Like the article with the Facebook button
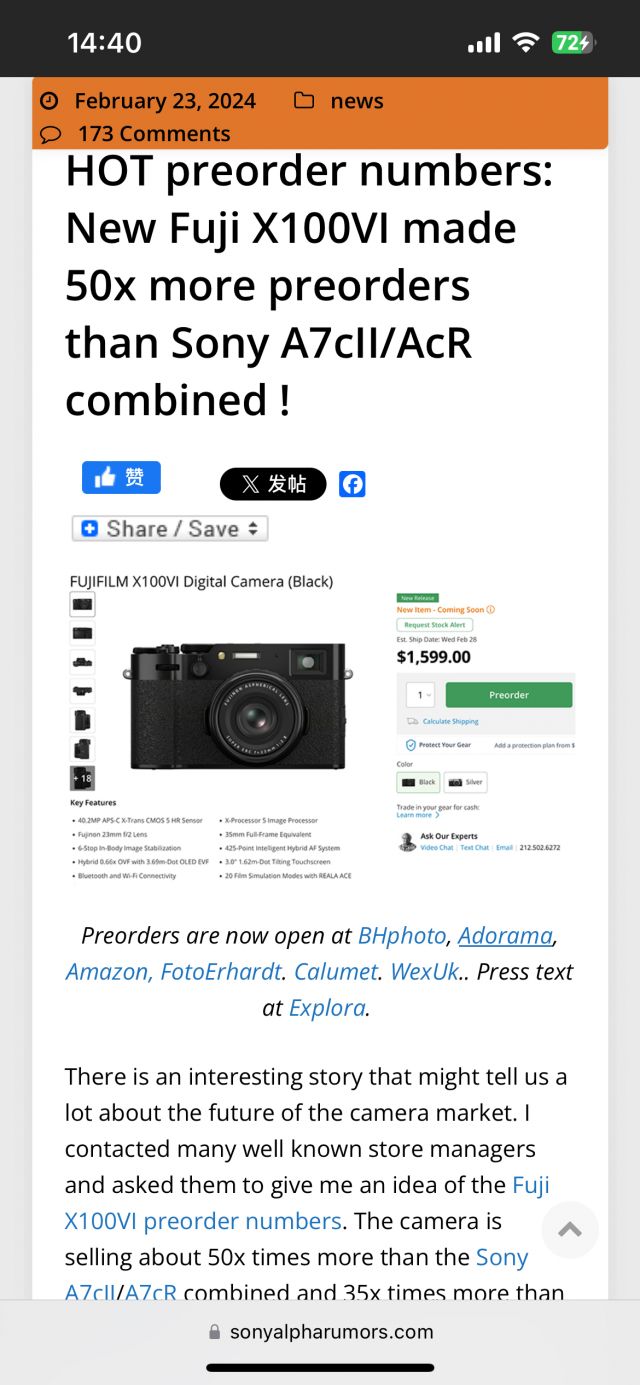Screen dimensions: 640x1385 coord(121,478)
